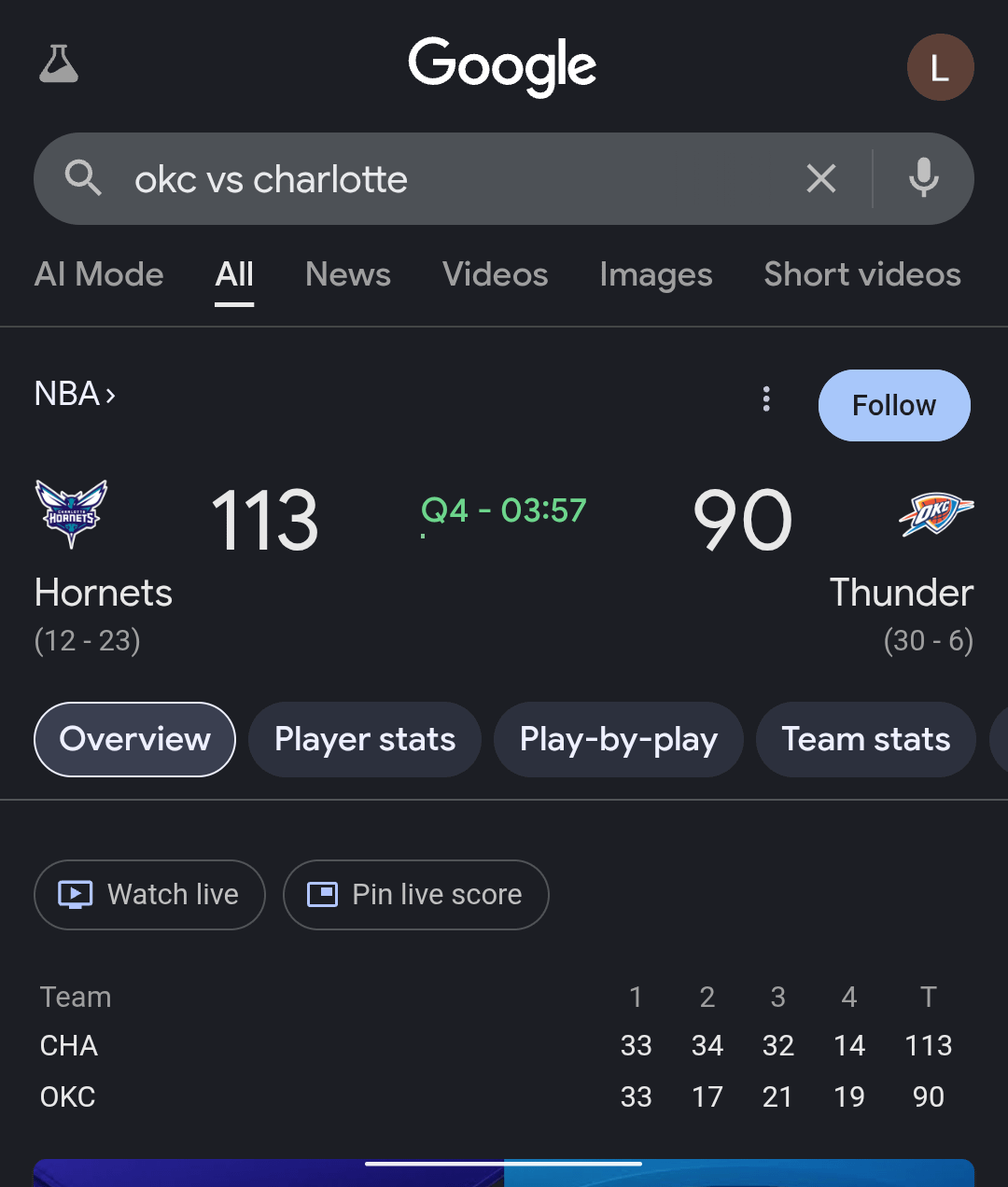Open the Play-by-play section
This screenshot has width=1008, height=1187.
coord(618,739)
